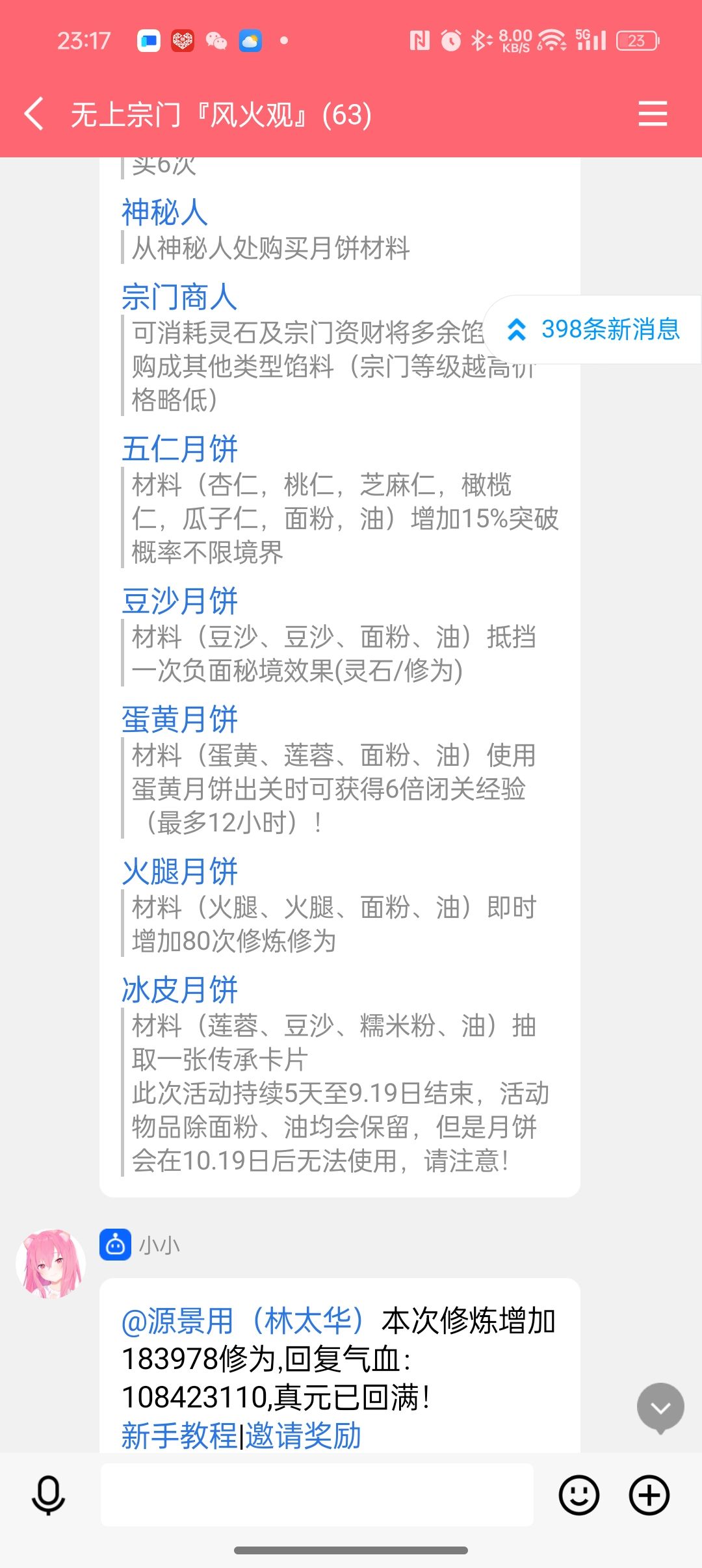Switch to voice input microphone

(x=48, y=1495)
